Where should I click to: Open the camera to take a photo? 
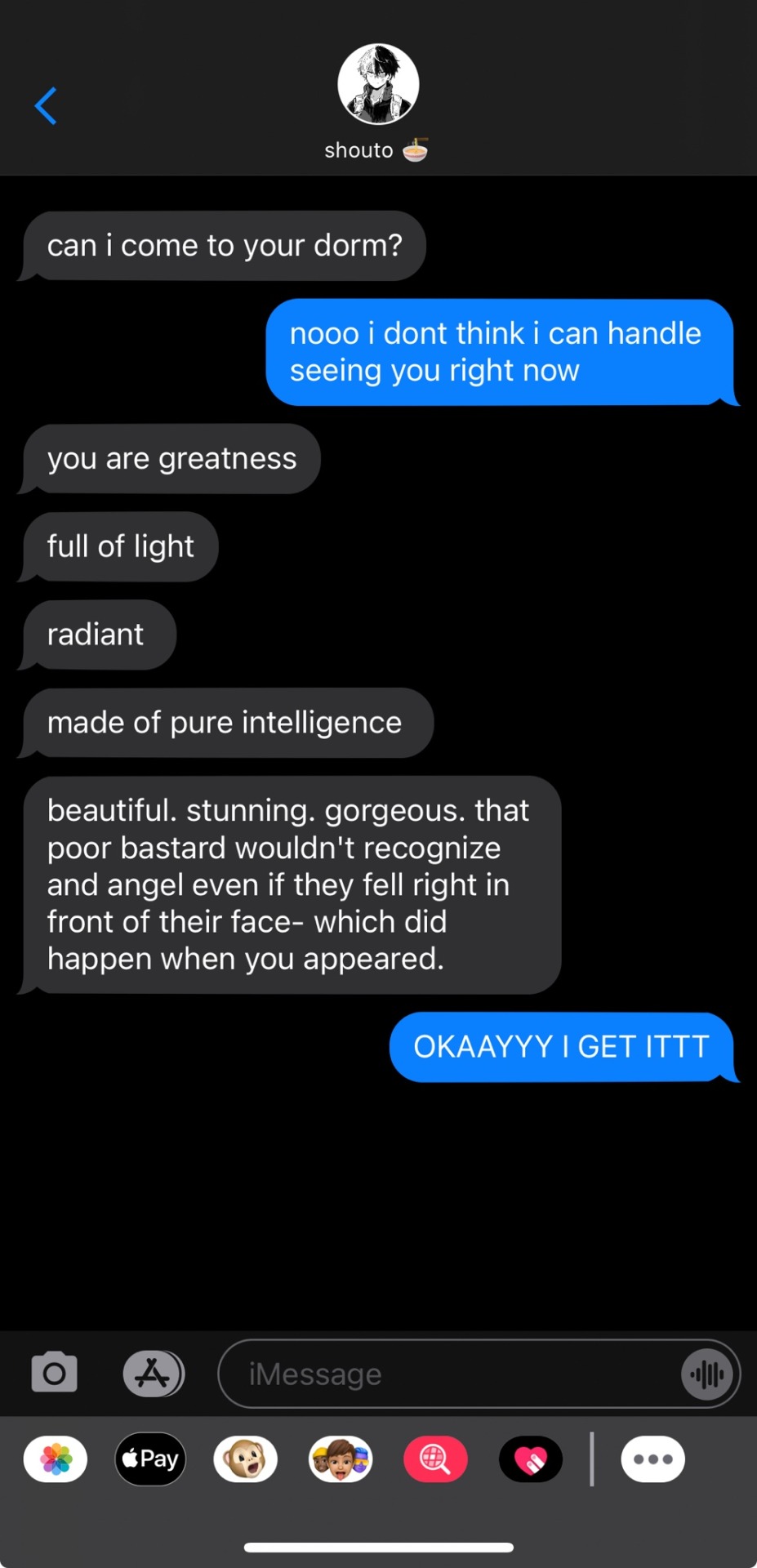coord(55,1373)
